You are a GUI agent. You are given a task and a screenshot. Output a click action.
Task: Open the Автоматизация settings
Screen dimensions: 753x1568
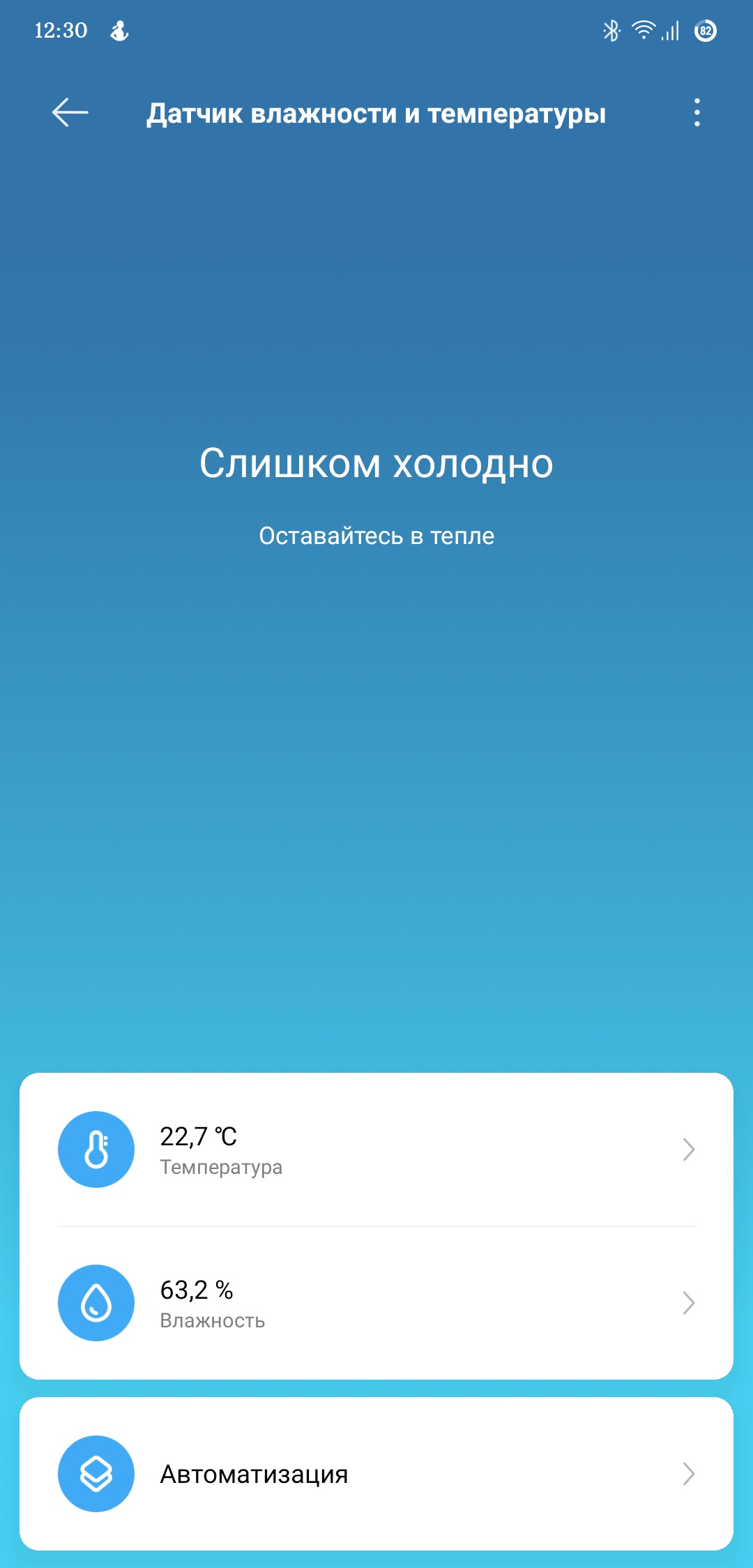point(376,1474)
